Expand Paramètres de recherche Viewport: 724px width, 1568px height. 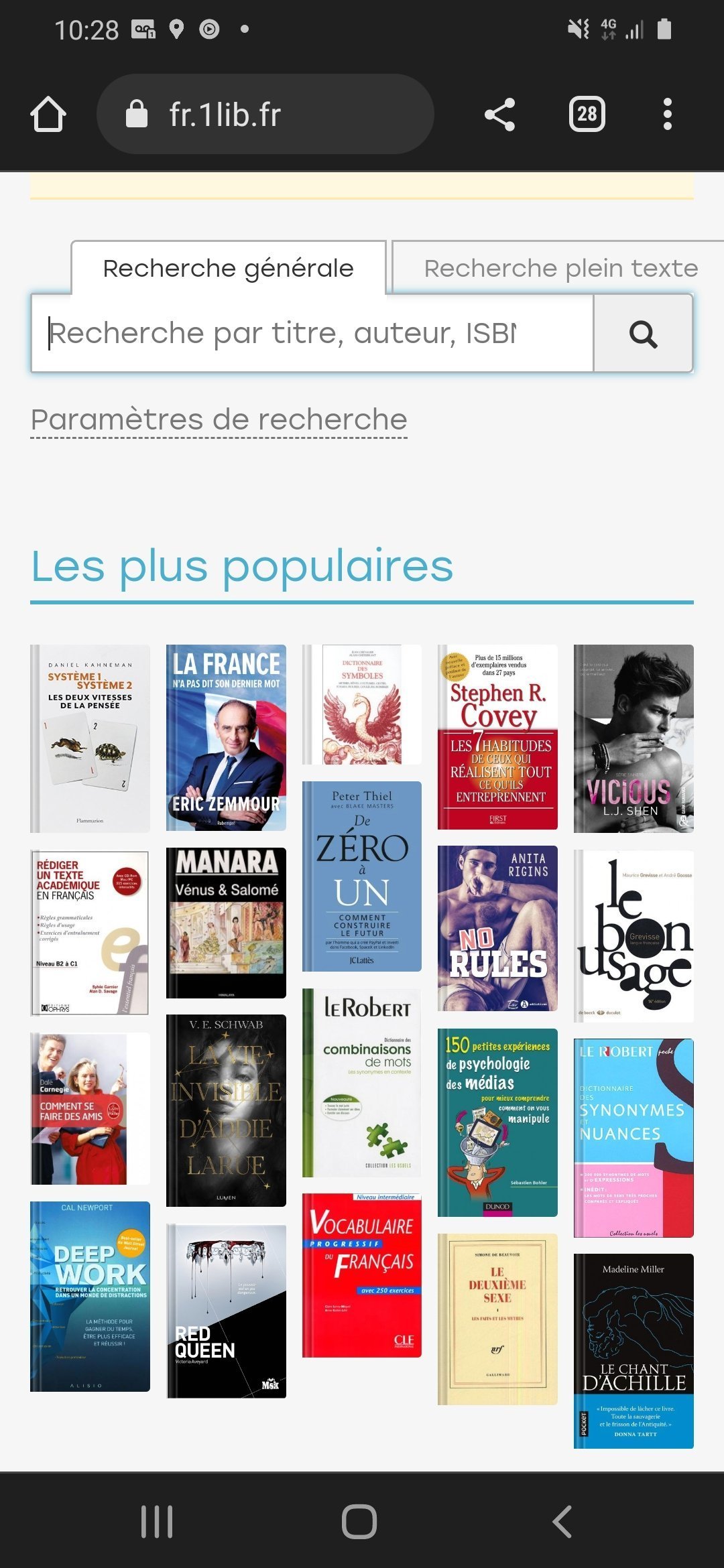click(219, 420)
